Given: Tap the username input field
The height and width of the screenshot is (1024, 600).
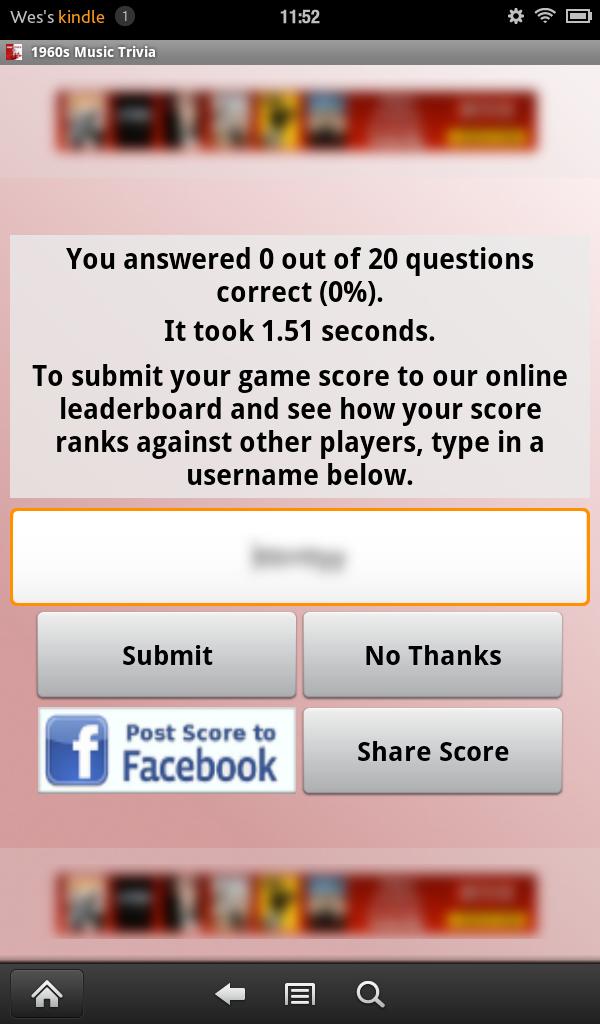Looking at the screenshot, I should pyautogui.click(x=300, y=557).
